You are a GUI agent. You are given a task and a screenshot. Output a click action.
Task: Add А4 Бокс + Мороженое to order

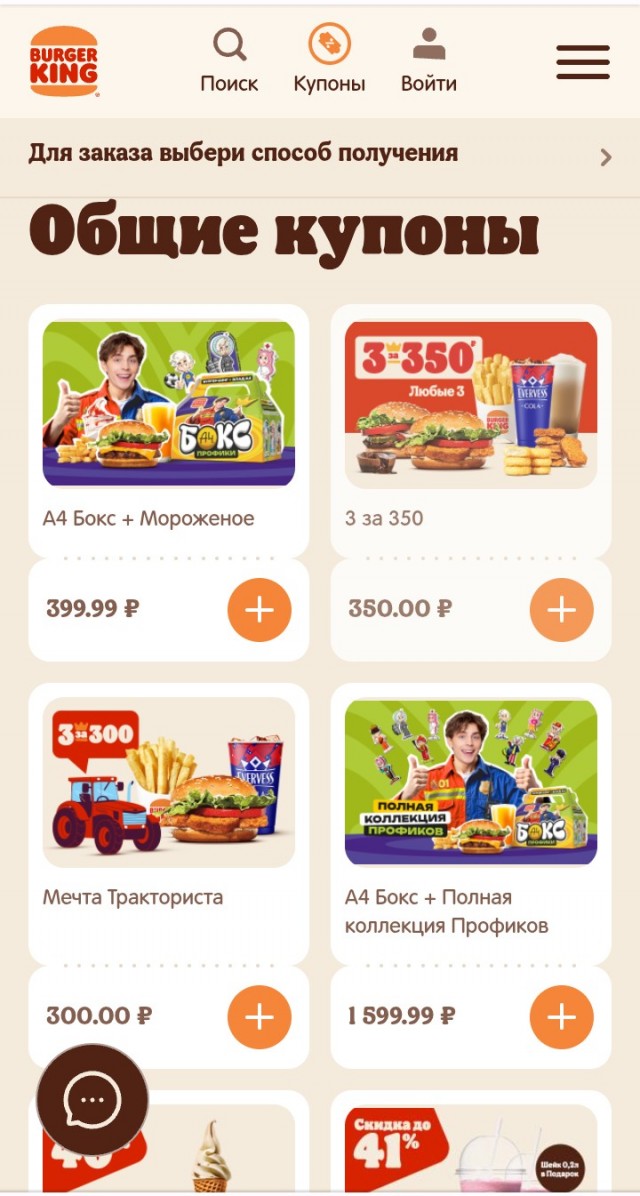coord(259,609)
